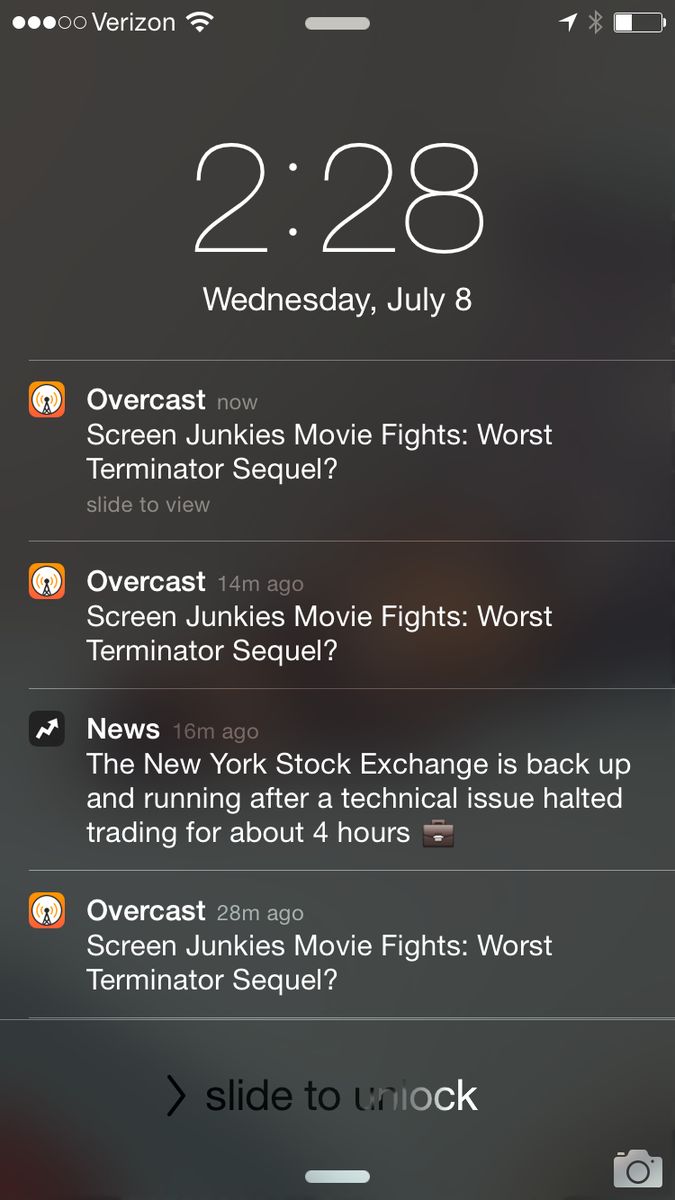Open the Overcast notification received just now
The width and height of the screenshot is (675, 1200).
pyautogui.click(x=320, y=452)
